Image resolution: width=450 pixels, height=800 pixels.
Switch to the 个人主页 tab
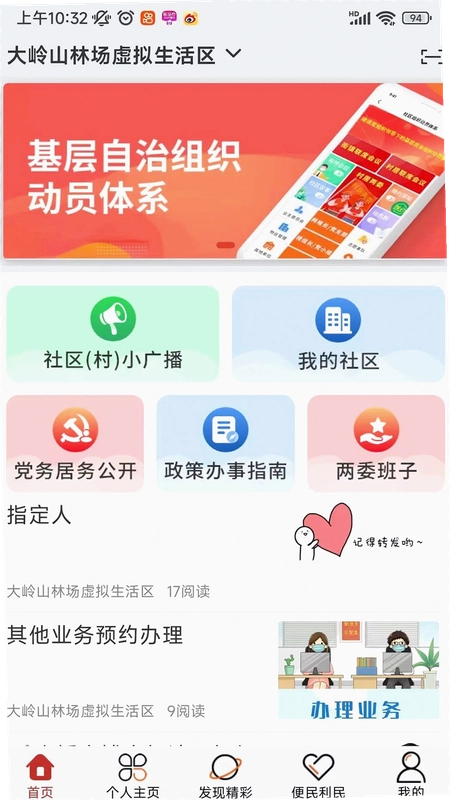click(133, 776)
